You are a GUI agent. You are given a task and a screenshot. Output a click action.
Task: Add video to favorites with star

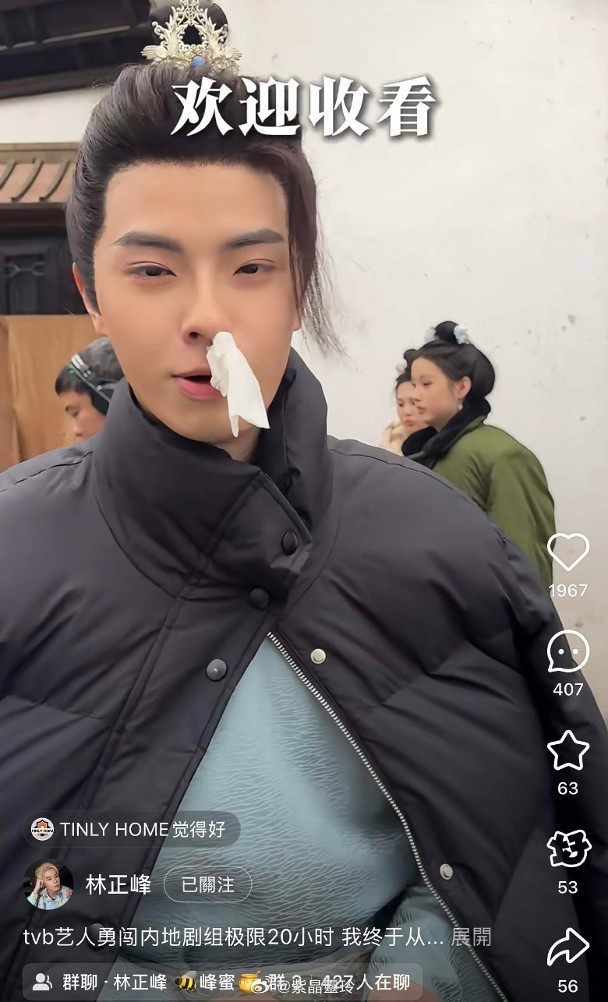point(567,750)
